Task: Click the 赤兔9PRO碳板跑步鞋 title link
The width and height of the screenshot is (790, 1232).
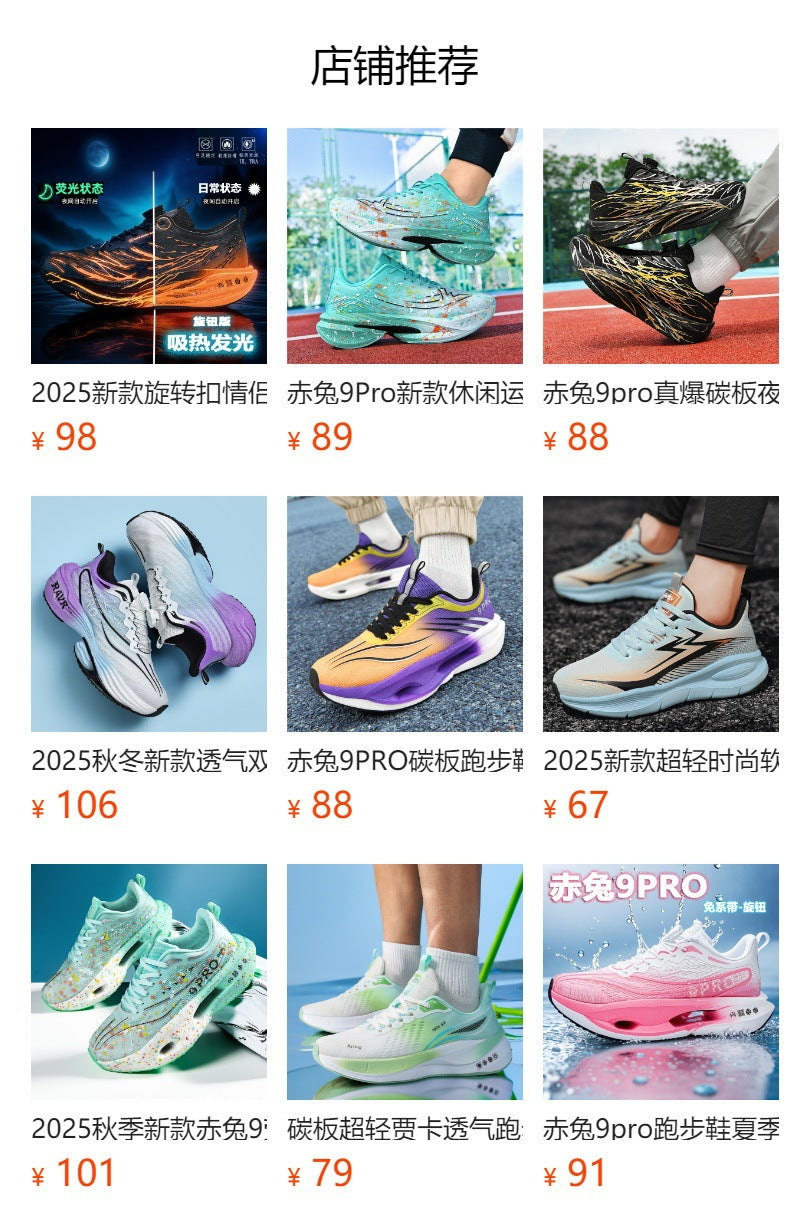Action: [x=404, y=762]
